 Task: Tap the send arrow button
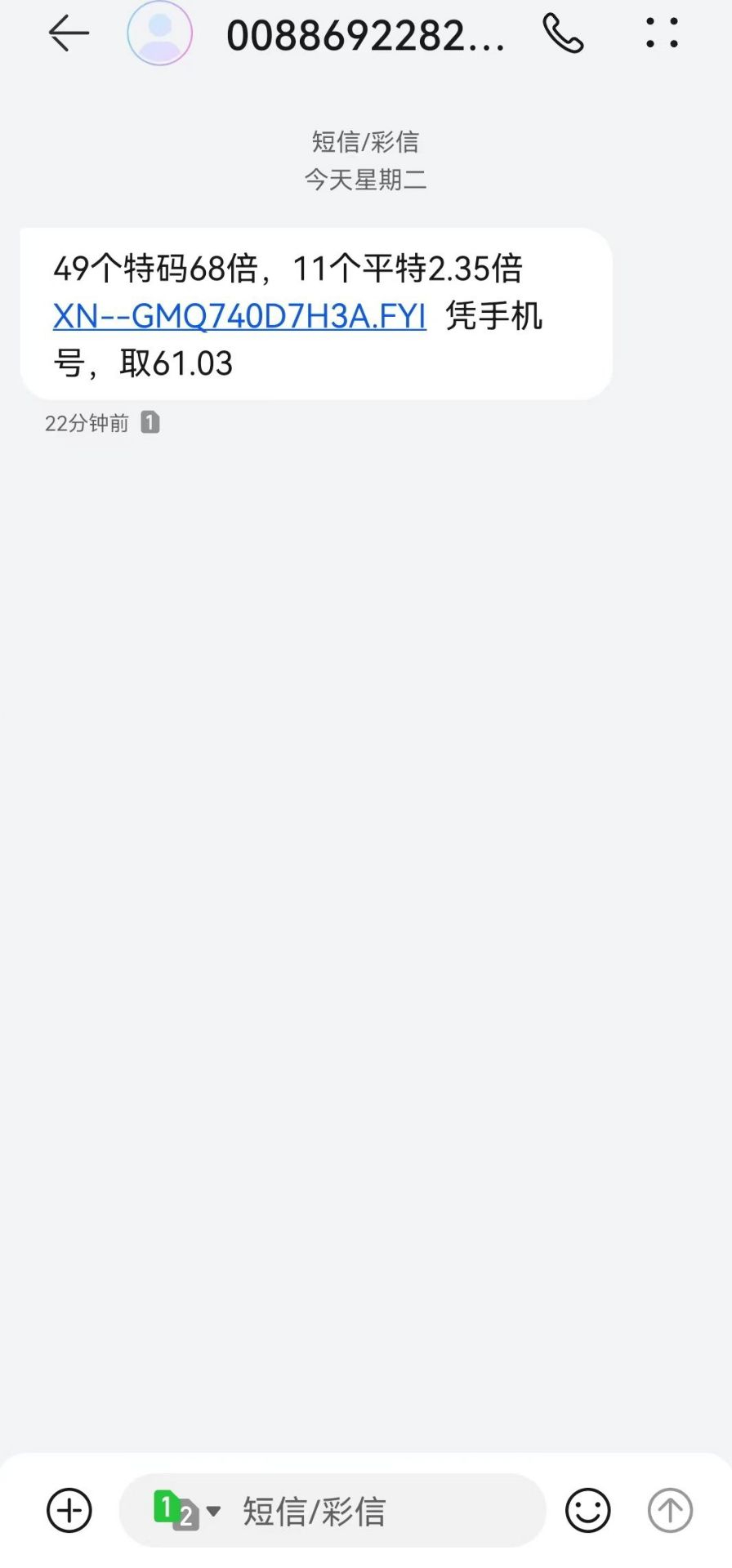pyautogui.click(x=670, y=1510)
